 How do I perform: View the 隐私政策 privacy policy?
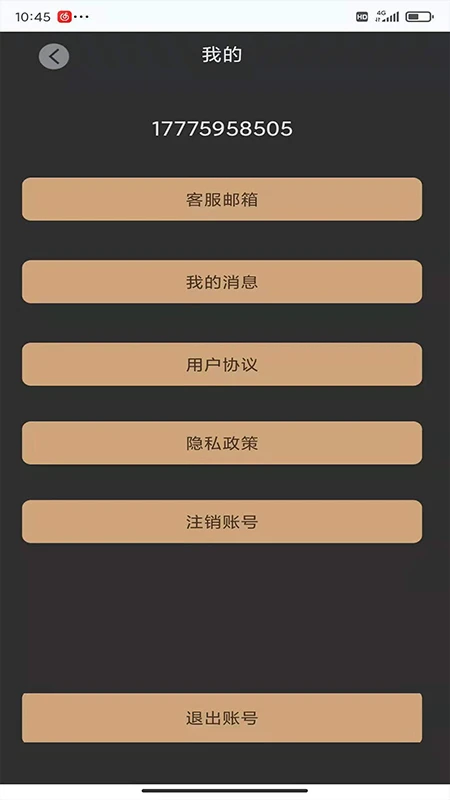(222, 443)
